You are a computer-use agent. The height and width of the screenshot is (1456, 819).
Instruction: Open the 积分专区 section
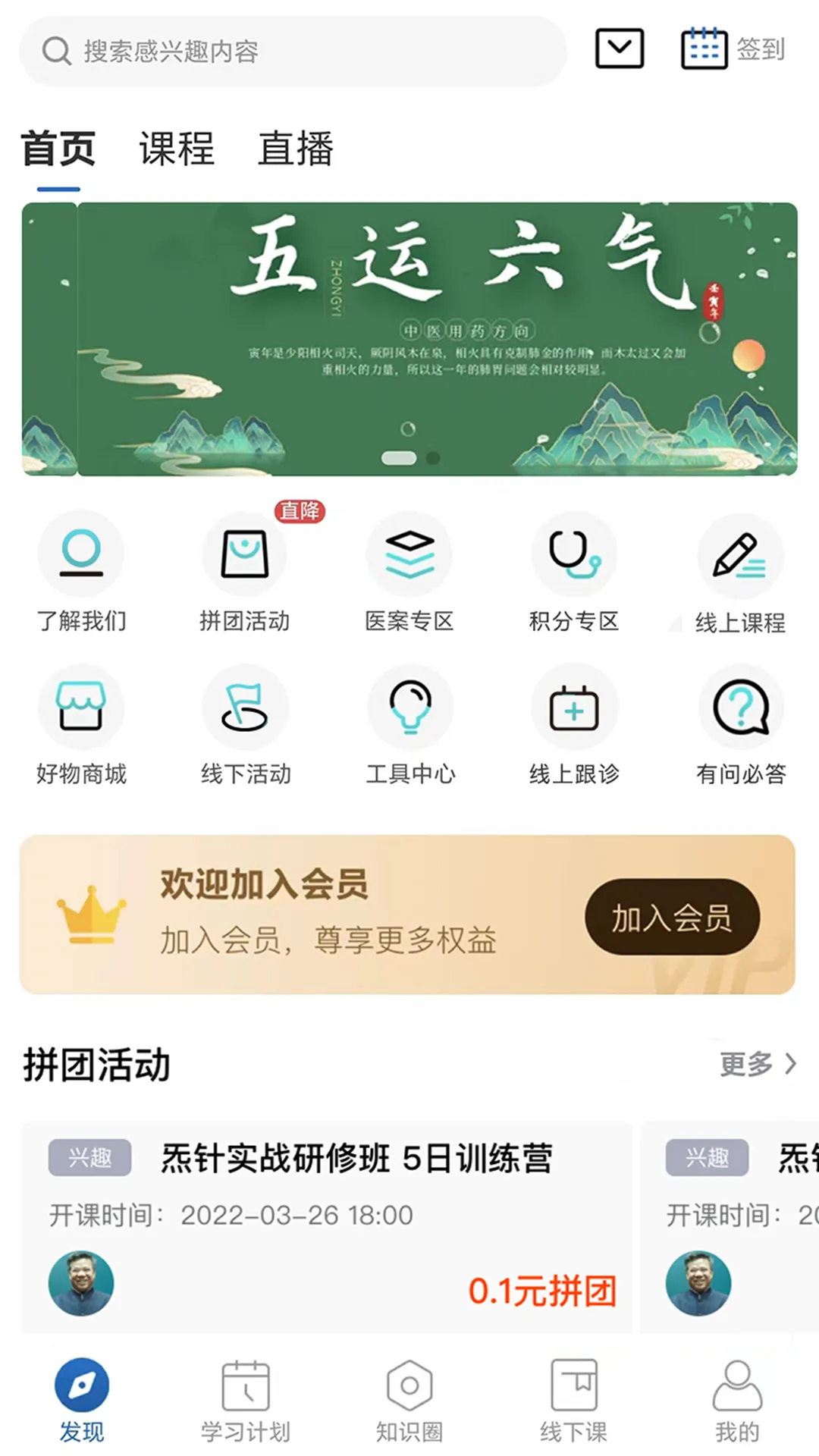click(574, 573)
